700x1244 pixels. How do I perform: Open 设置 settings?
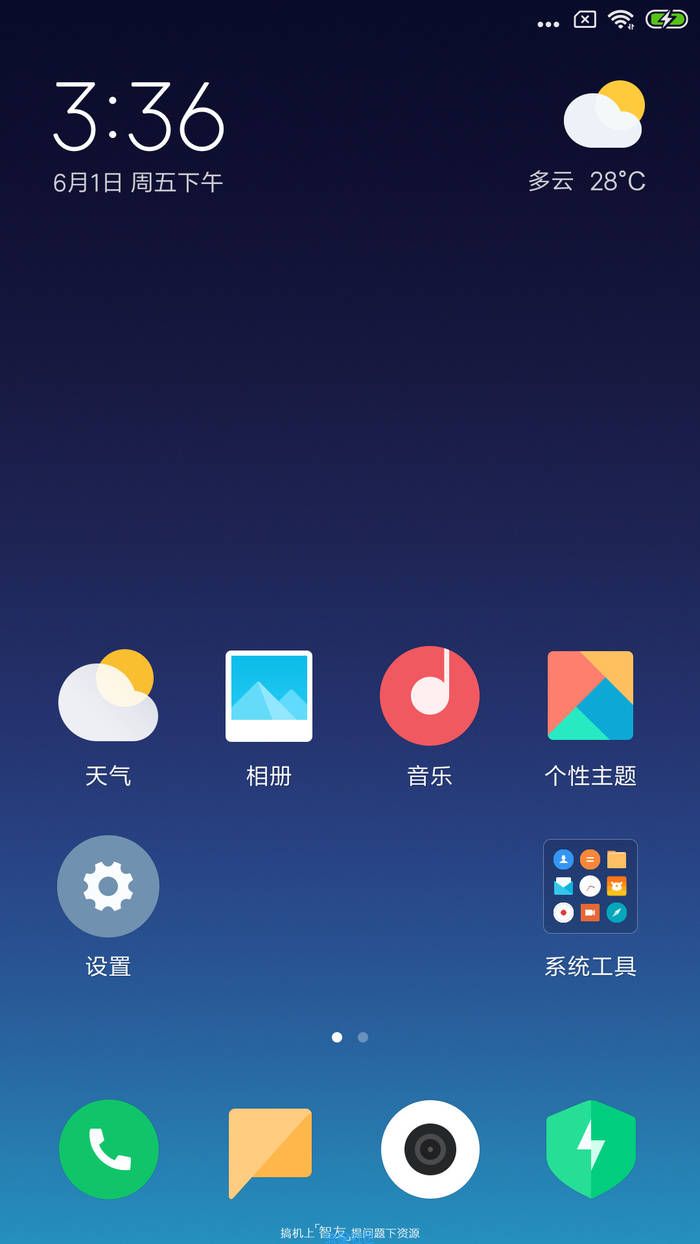[108, 886]
